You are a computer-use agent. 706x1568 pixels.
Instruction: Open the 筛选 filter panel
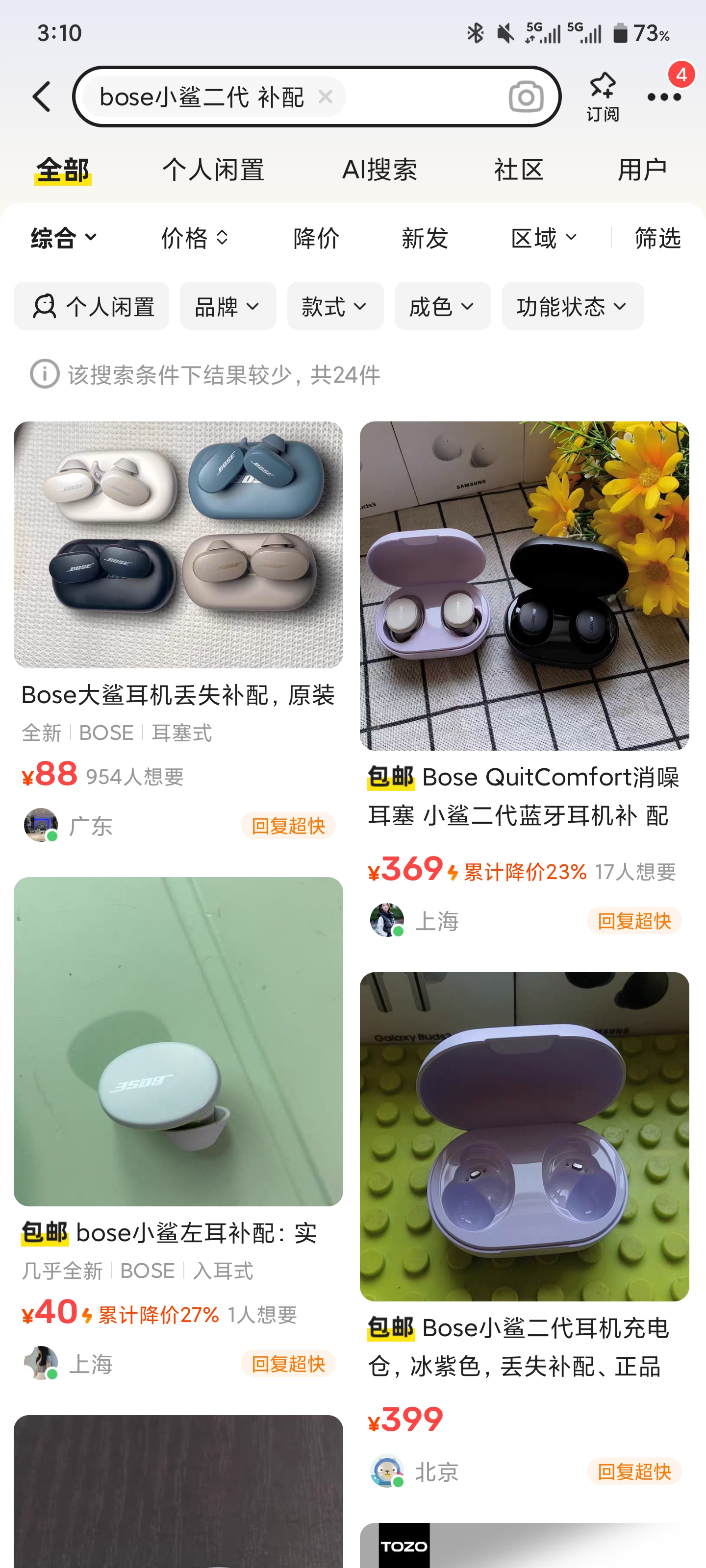point(656,238)
